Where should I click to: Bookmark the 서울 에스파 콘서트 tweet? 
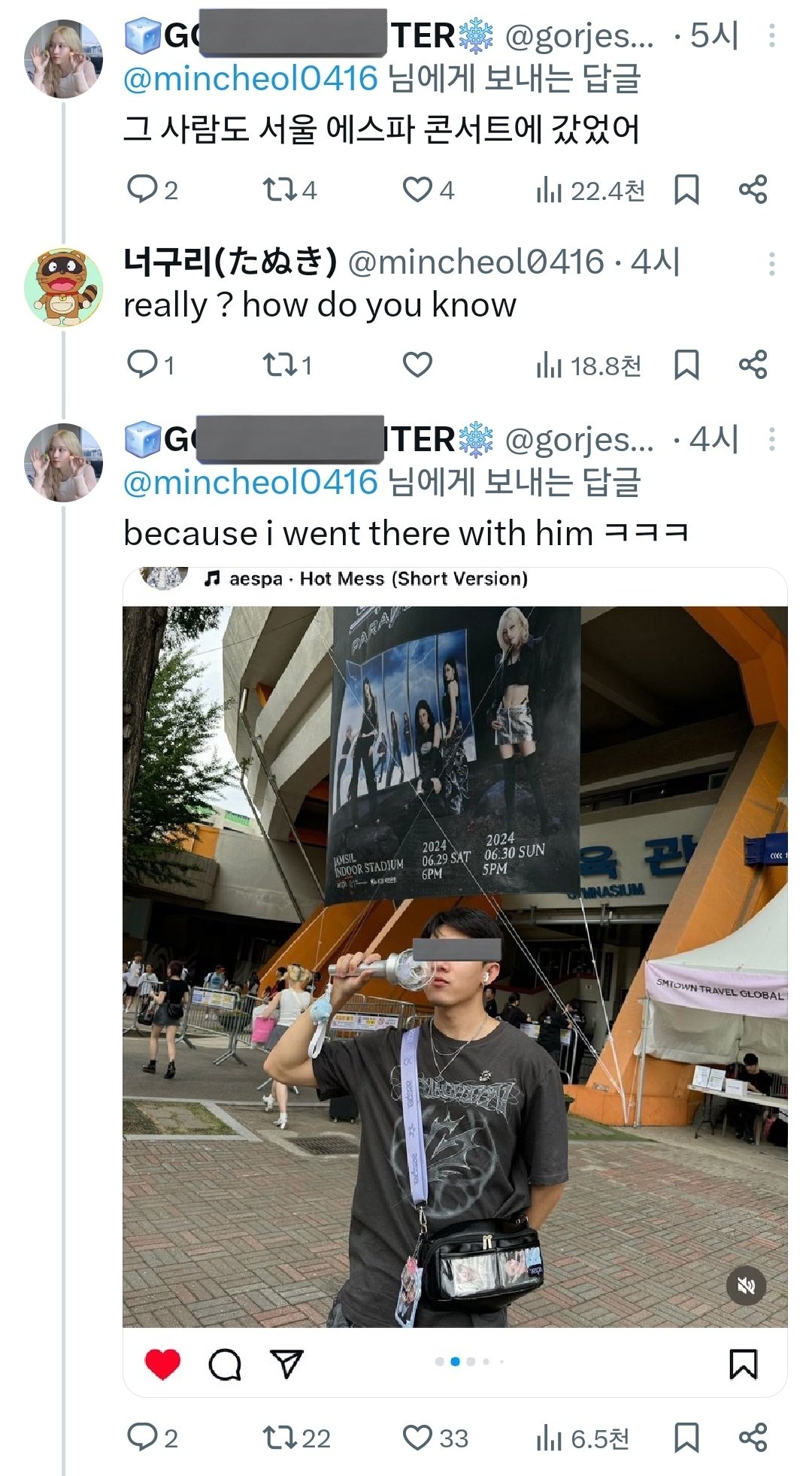coord(686,189)
